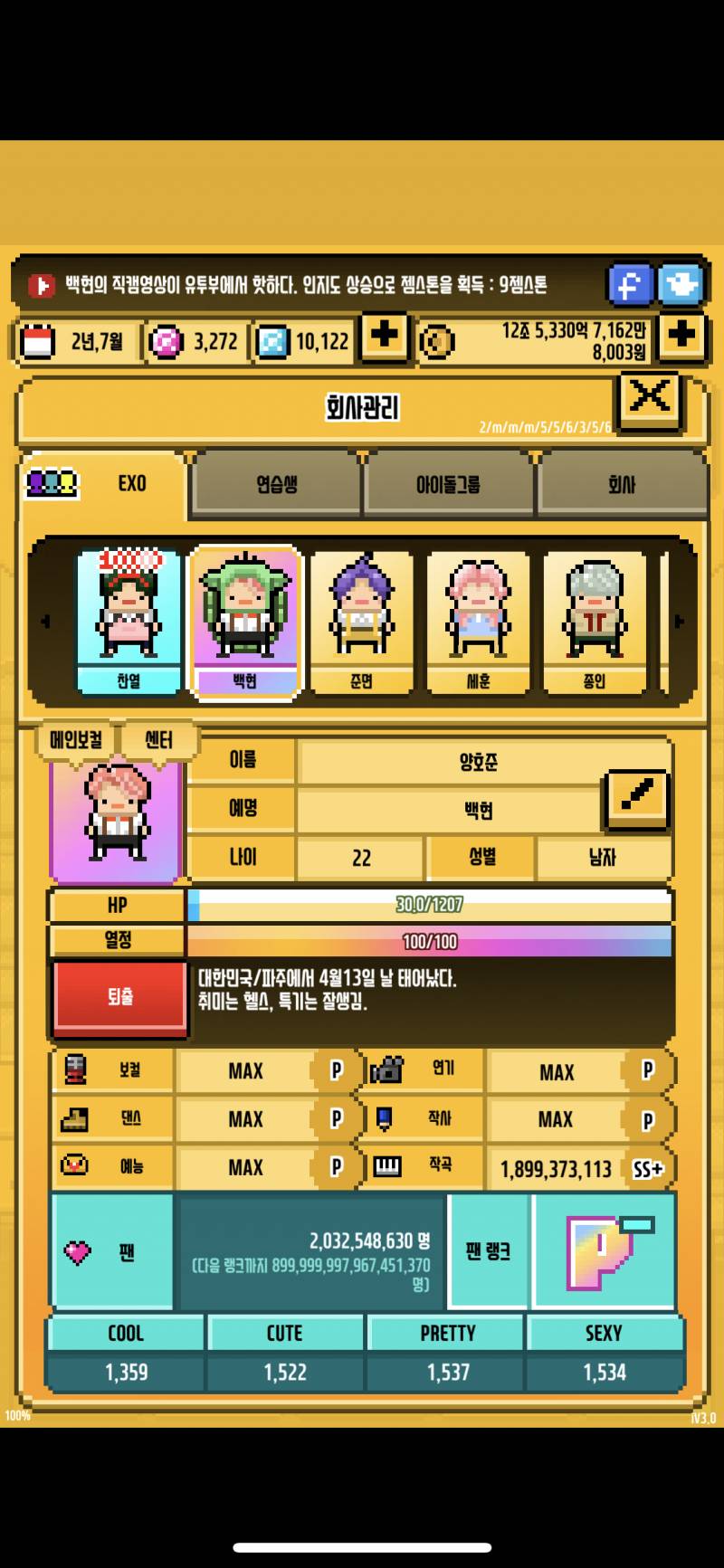
Task: Pick the 종인 member card
Action: (x=594, y=621)
